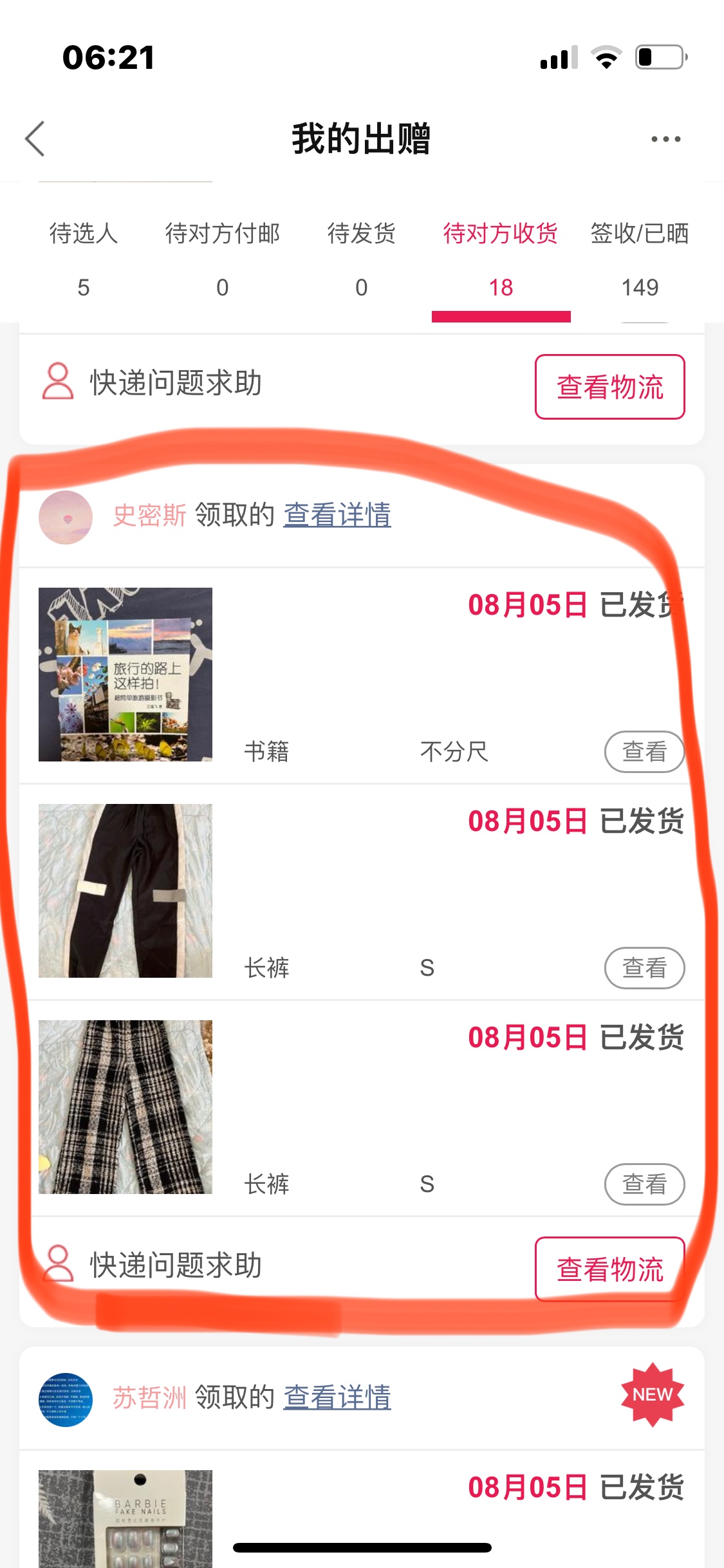Open 苏哲洲's profile avatar
The height and width of the screenshot is (1568, 724).
coord(66,1400)
